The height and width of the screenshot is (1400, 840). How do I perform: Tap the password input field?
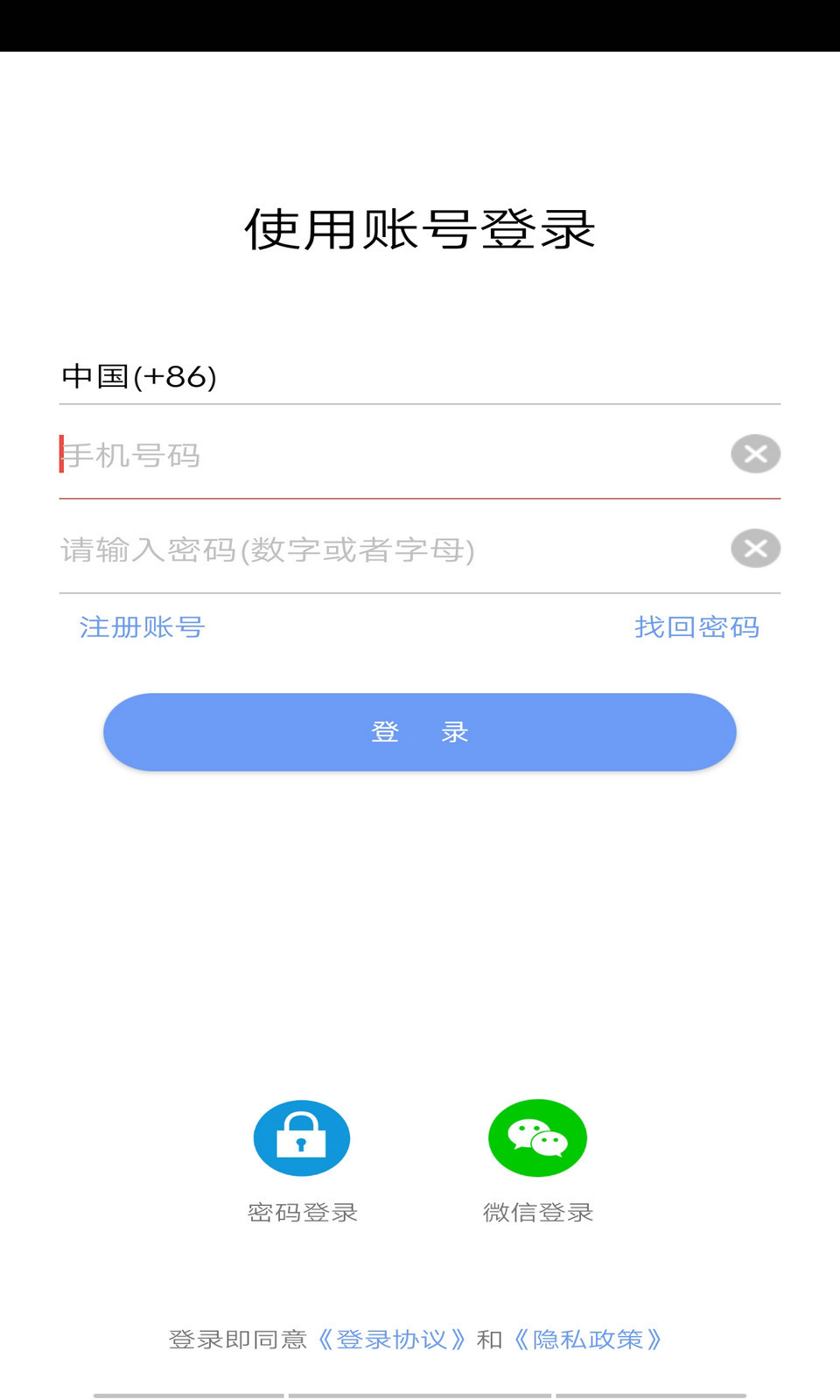coord(385,549)
